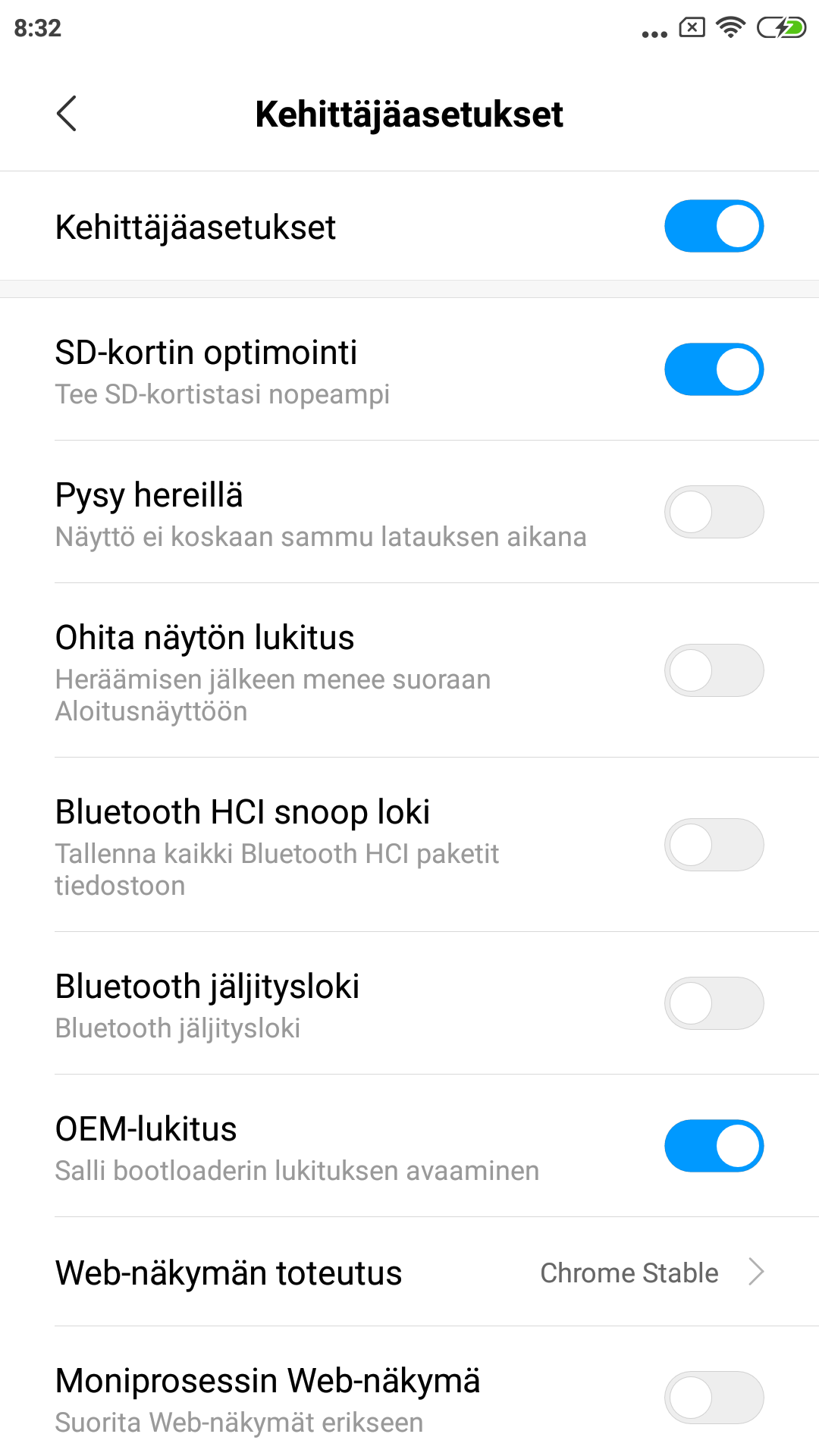Enable Moniprosessin Web-näkymä
The height and width of the screenshot is (1456, 819).
714,1398
